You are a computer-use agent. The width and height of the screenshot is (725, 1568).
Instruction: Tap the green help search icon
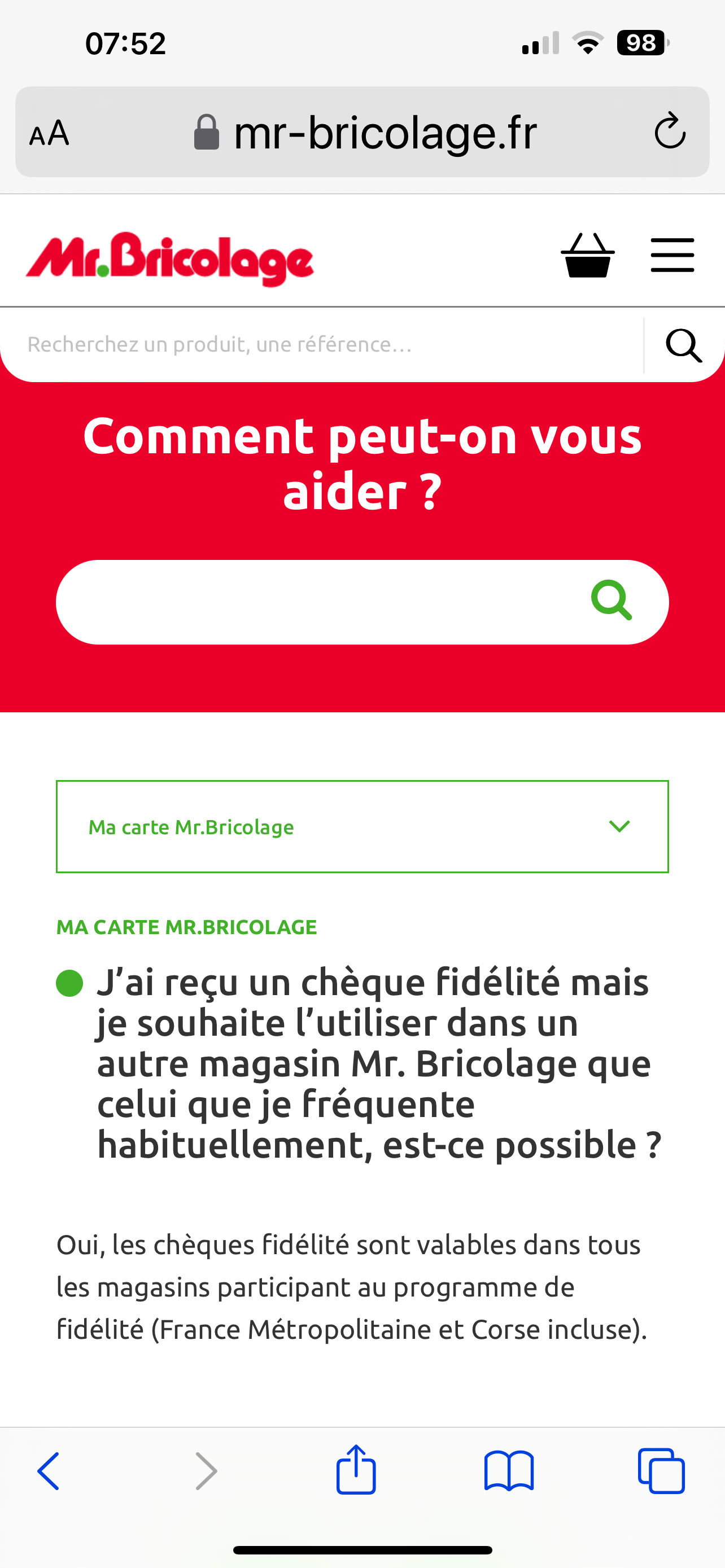(x=611, y=601)
